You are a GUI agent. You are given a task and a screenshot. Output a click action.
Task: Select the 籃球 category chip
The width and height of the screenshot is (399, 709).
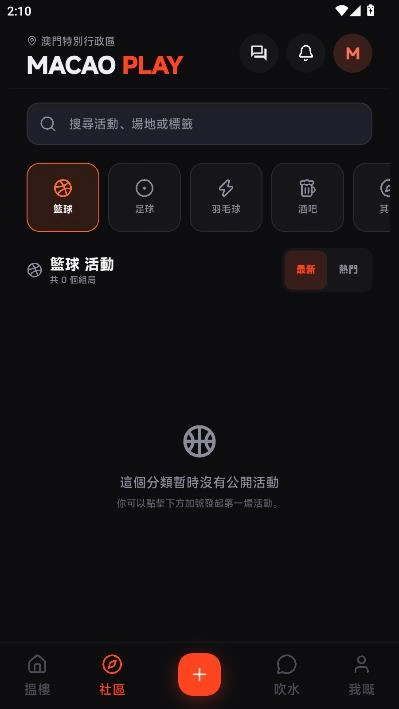point(63,197)
